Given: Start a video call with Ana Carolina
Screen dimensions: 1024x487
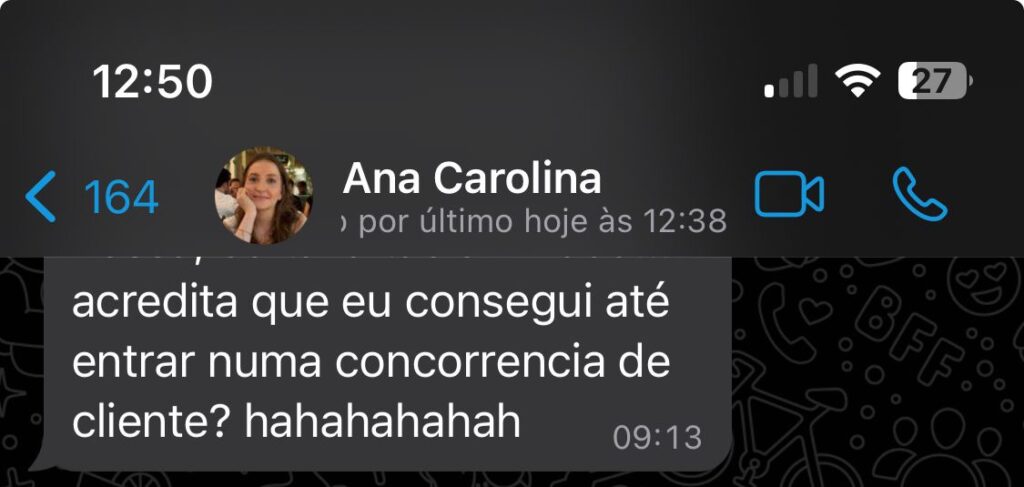Looking at the screenshot, I should tap(789, 195).
